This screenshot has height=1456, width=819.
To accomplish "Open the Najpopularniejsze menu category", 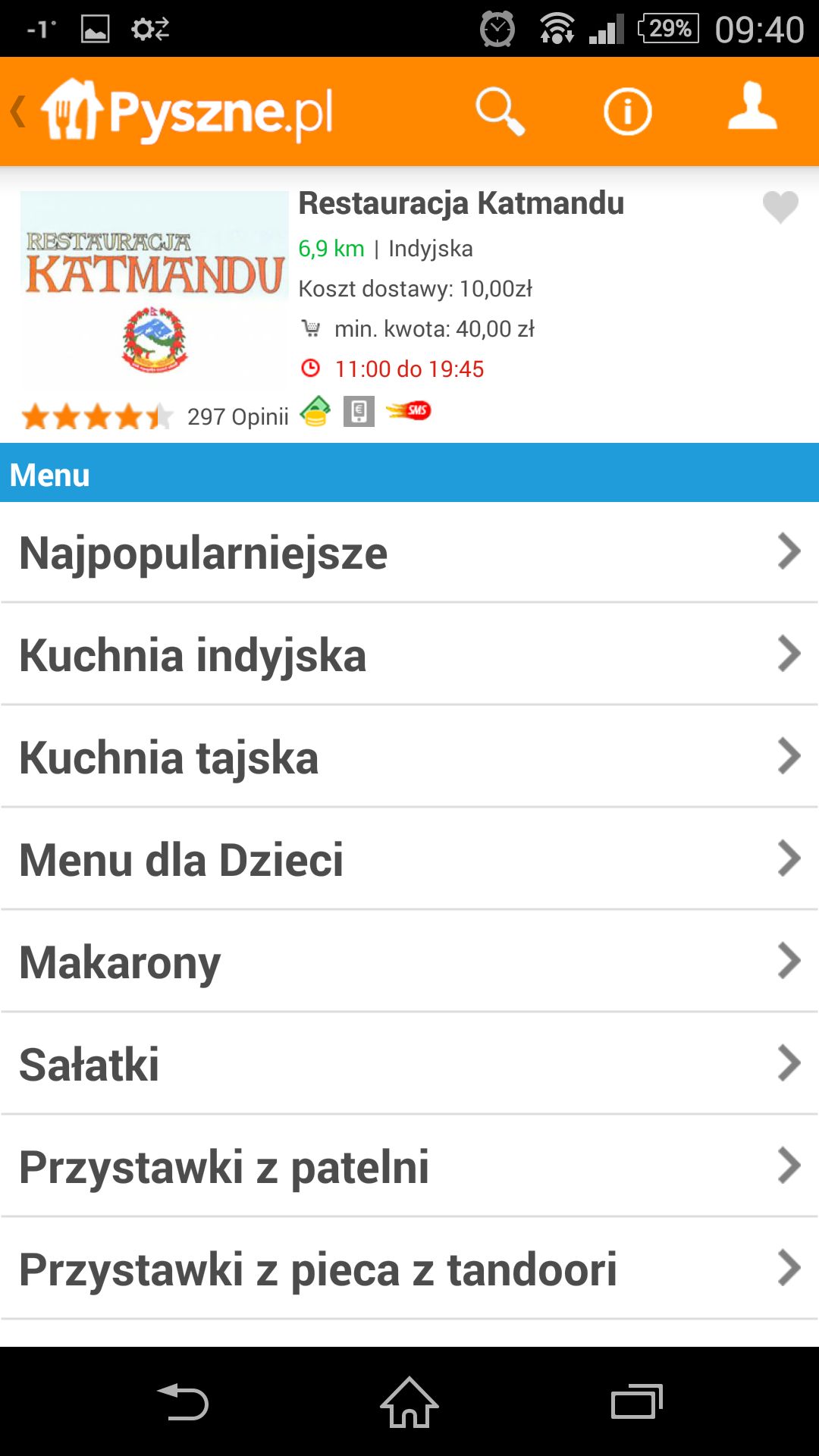I will 409,553.
